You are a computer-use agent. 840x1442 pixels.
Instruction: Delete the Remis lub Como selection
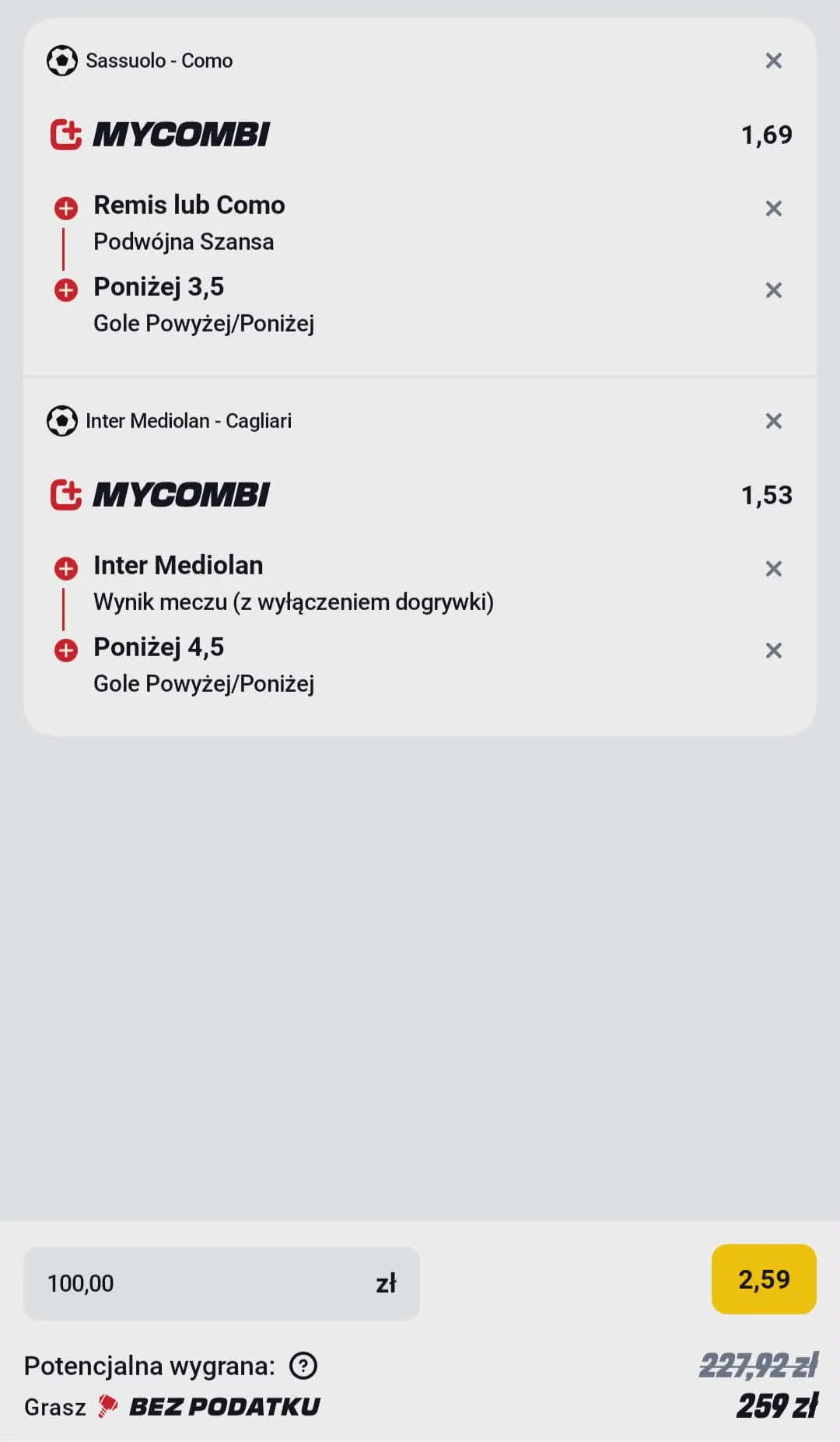click(773, 209)
